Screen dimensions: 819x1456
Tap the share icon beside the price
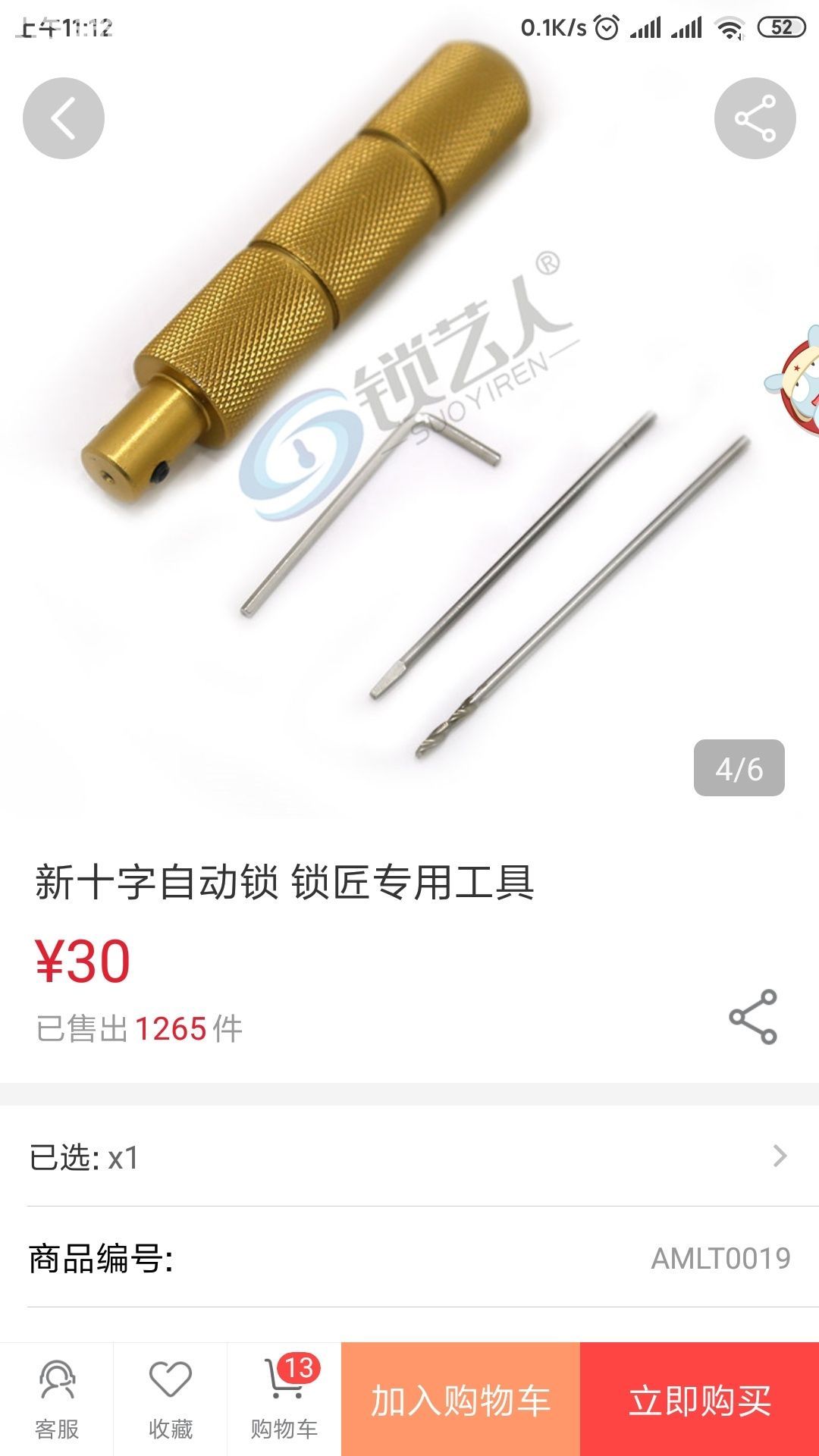(753, 1017)
